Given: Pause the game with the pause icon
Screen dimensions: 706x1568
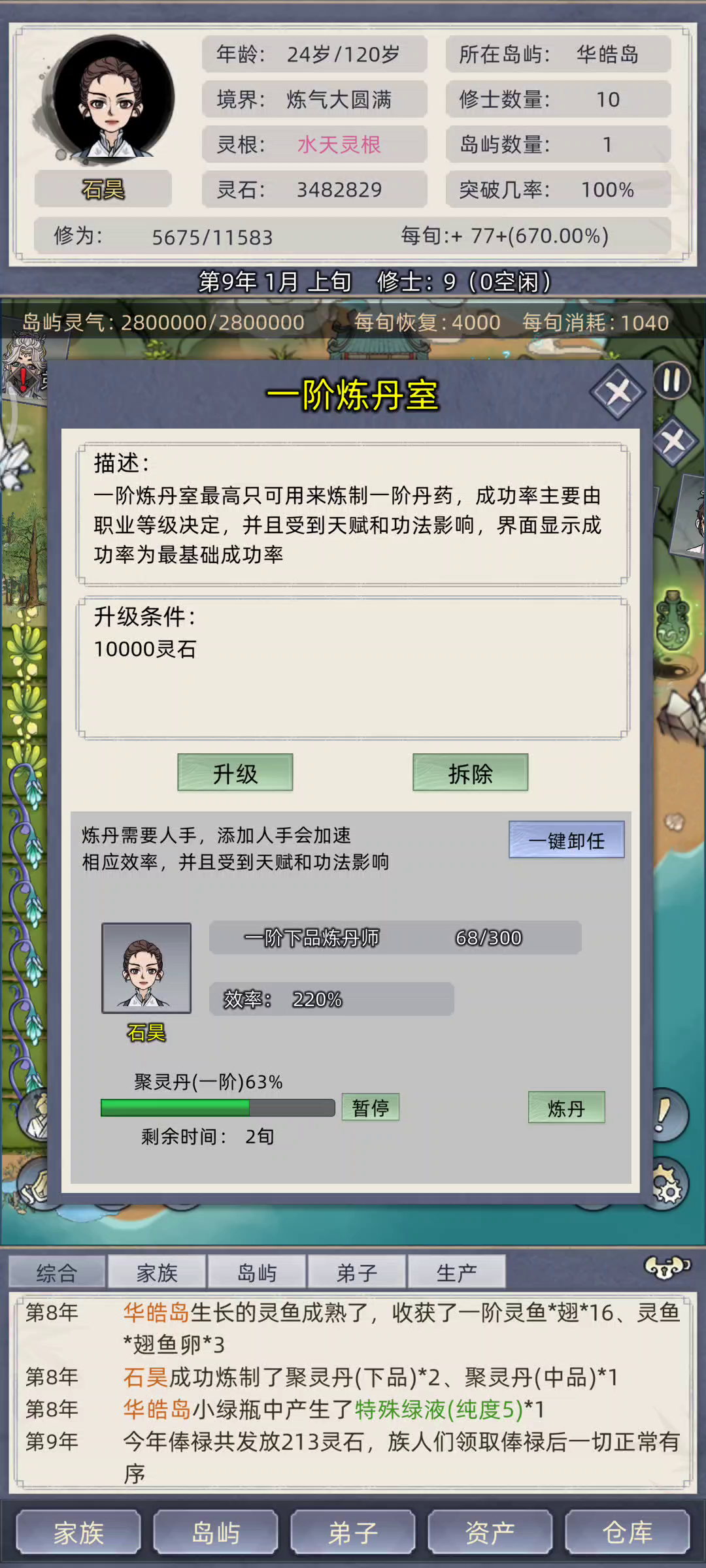Looking at the screenshot, I should click(672, 380).
